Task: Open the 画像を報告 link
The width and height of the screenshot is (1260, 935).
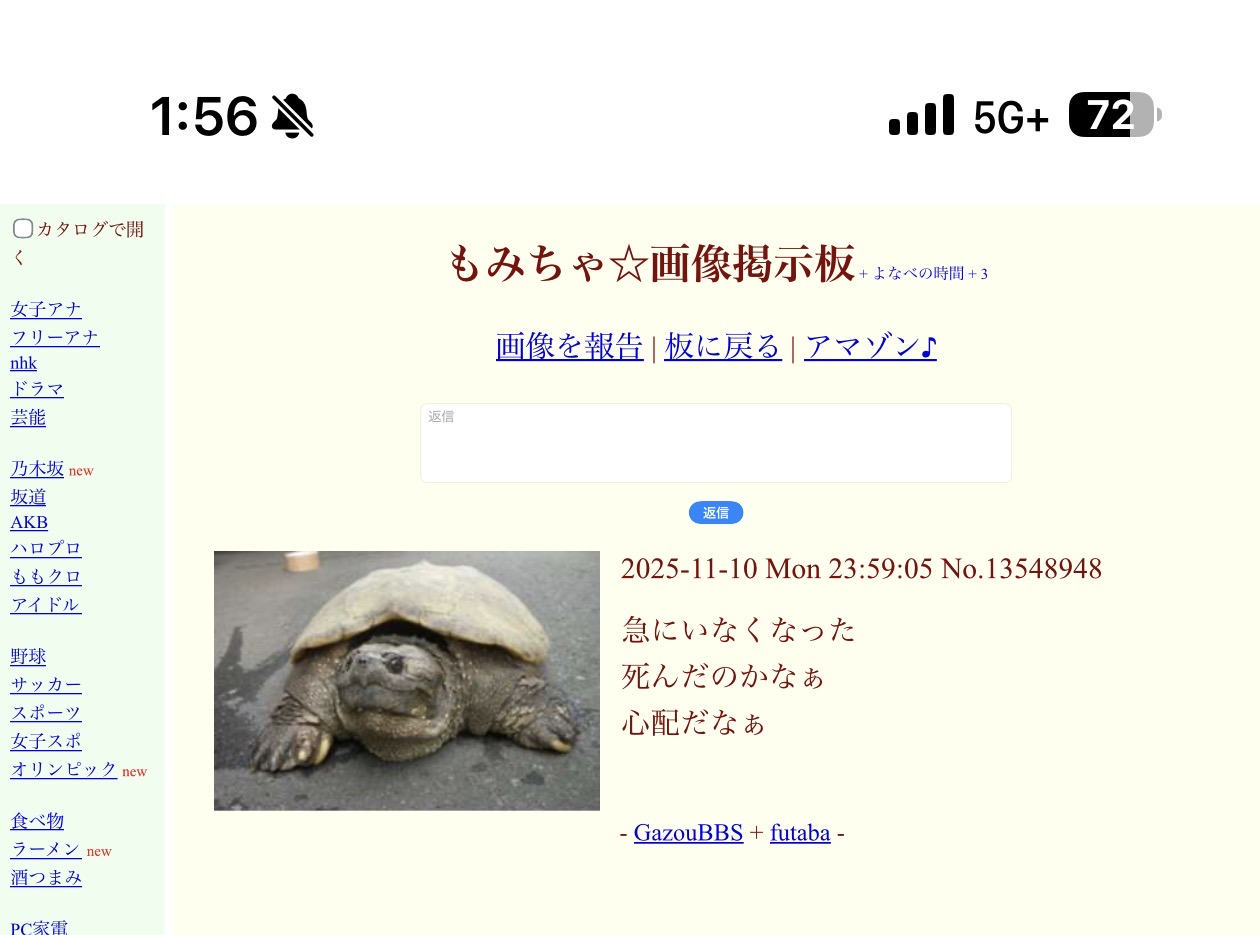Action: [x=569, y=347]
